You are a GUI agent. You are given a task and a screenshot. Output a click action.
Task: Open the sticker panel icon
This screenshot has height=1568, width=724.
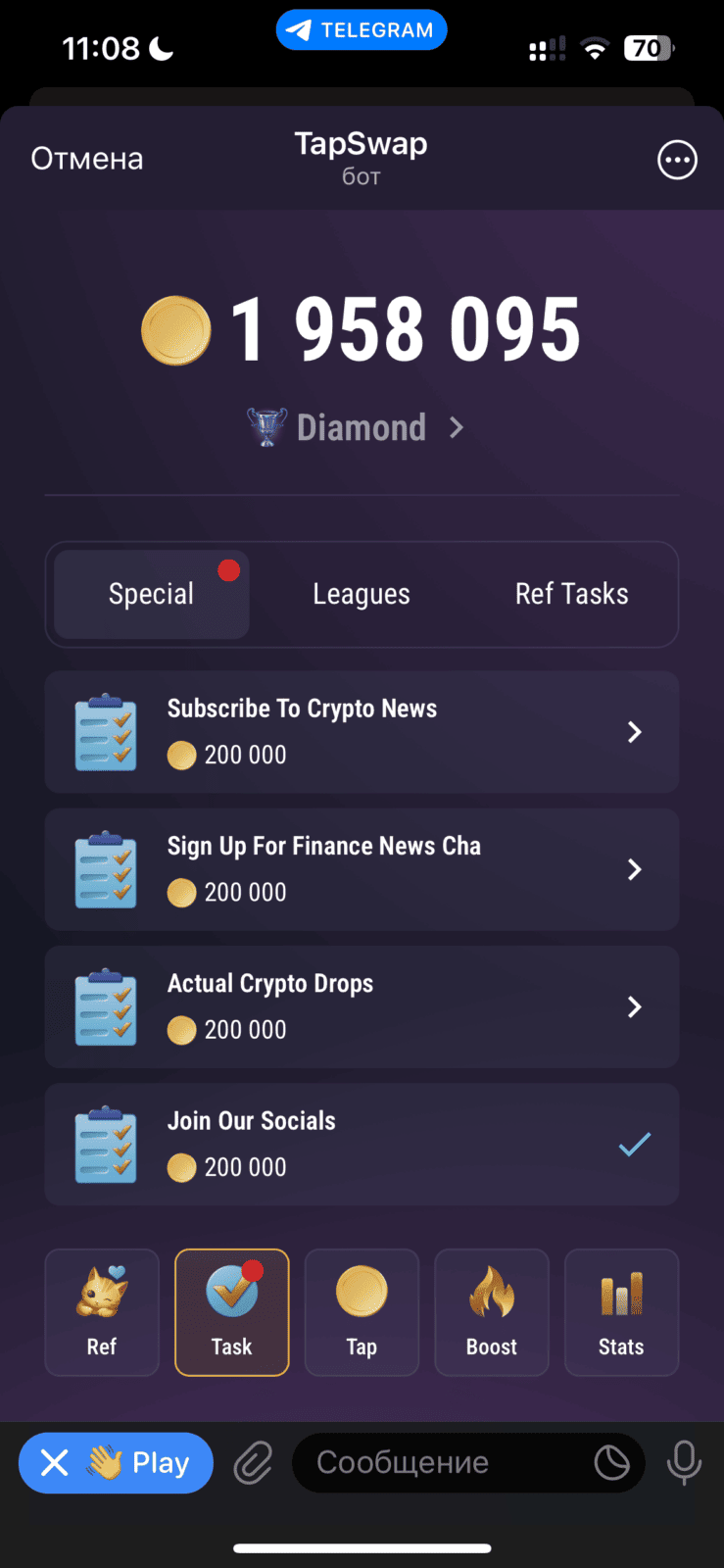click(x=612, y=1463)
